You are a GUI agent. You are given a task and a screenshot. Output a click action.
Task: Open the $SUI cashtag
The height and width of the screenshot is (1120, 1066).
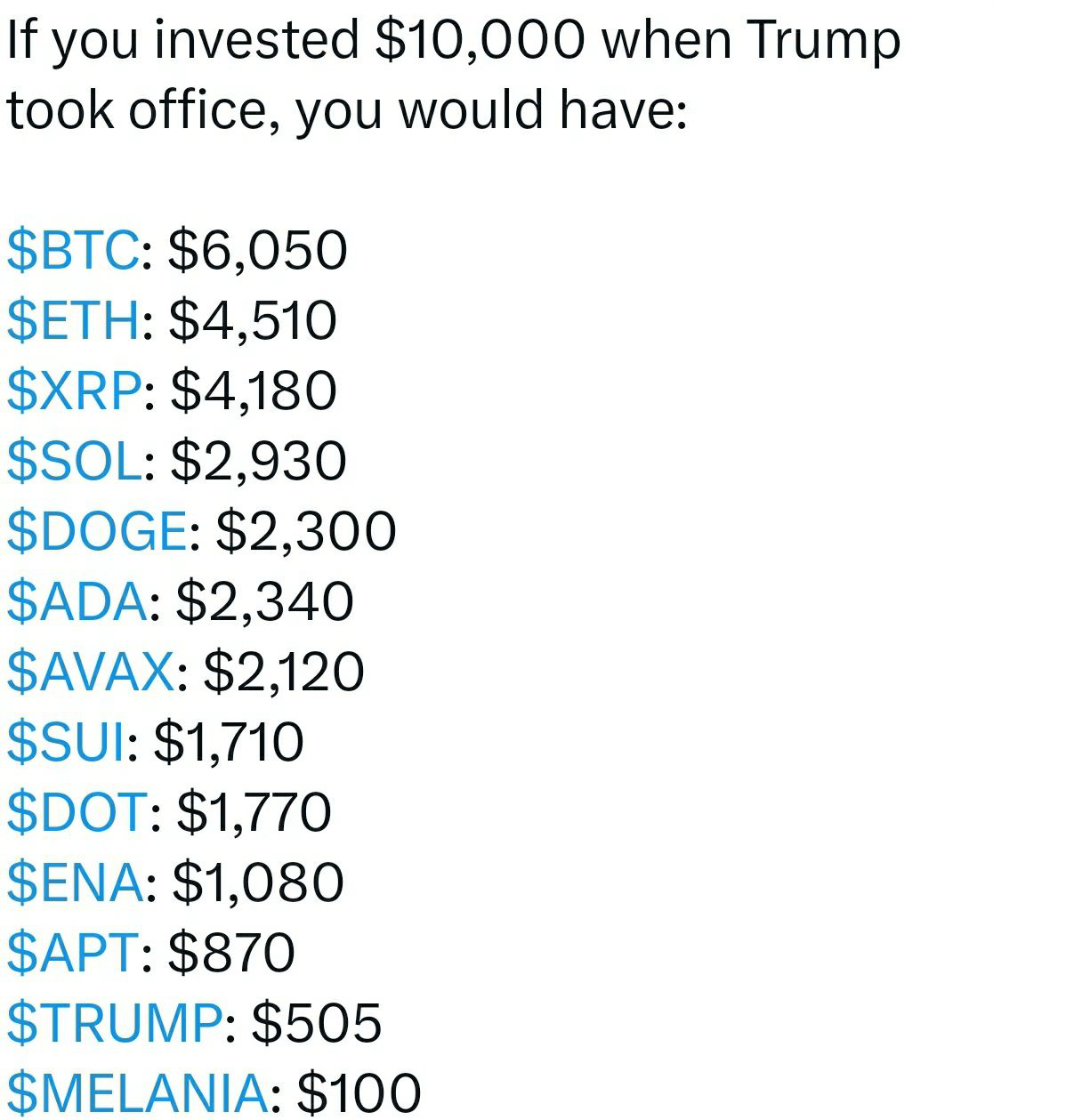coord(67,742)
